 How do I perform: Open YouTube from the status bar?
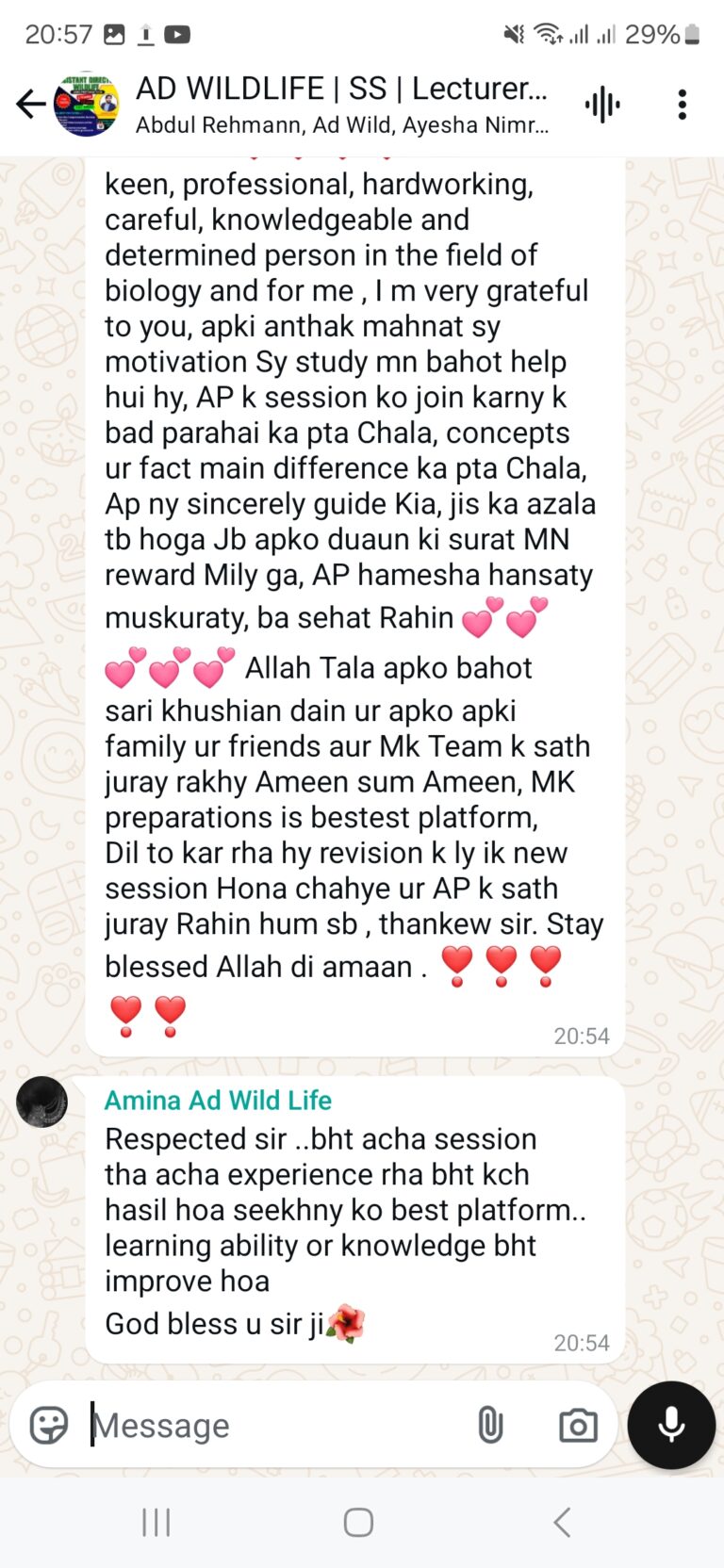pyautogui.click(x=179, y=34)
